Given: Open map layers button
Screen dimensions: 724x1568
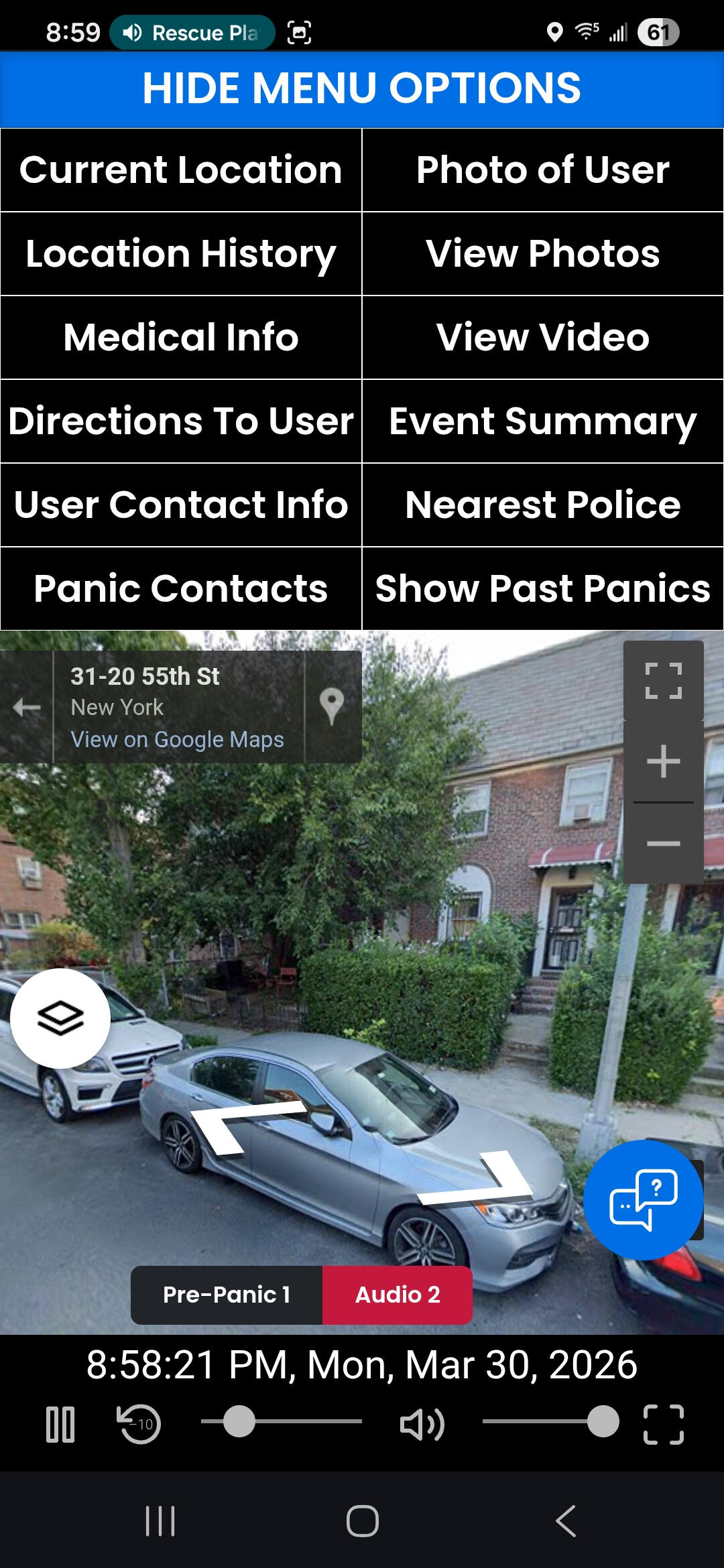Looking at the screenshot, I should click(x=60, y=1019).
